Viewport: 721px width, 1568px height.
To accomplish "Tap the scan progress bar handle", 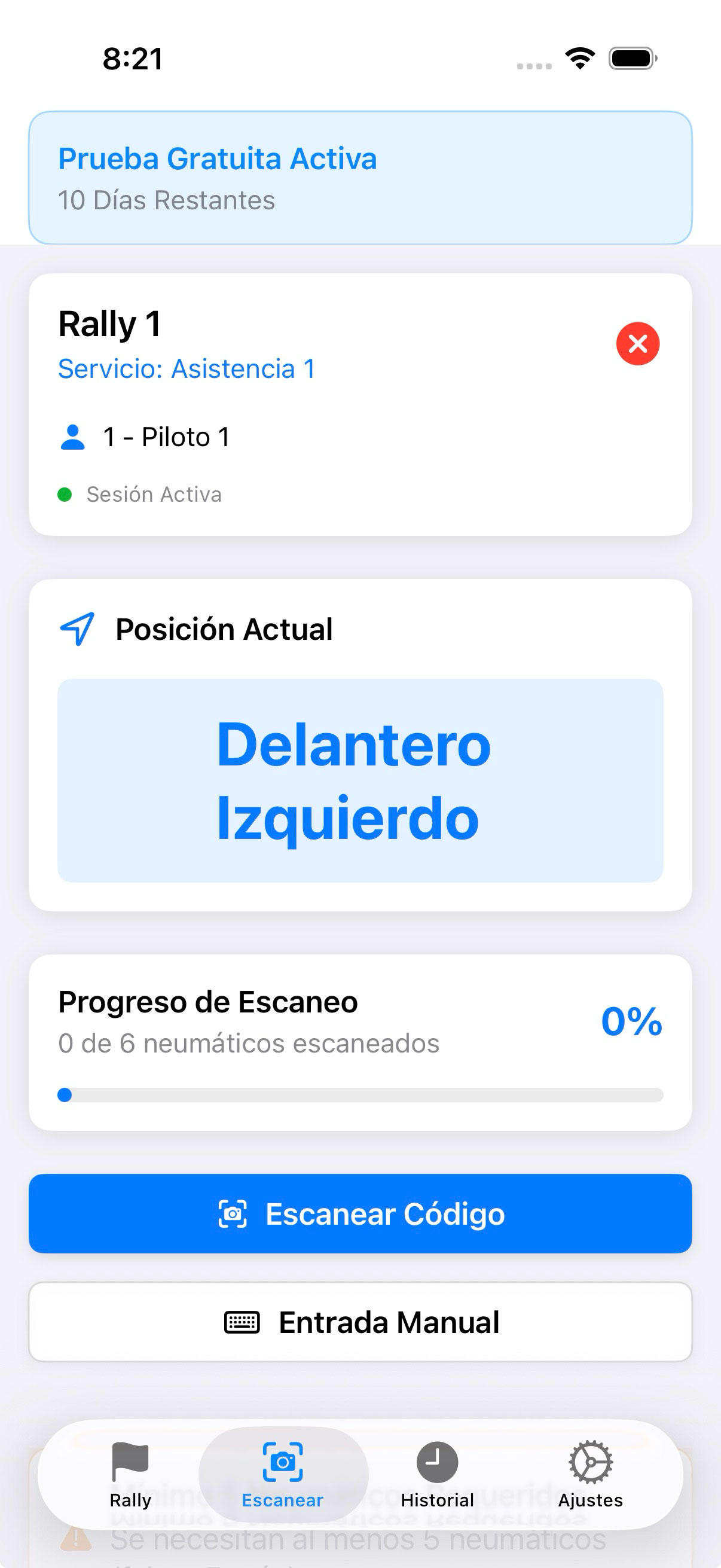I will coord(65,1095).
